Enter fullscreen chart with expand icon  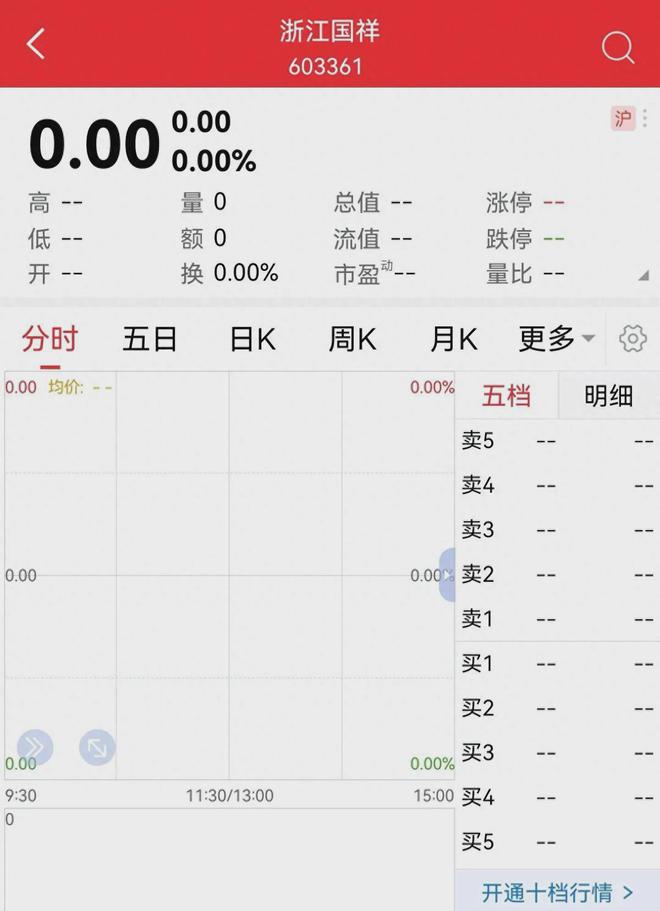coord(97,746)
